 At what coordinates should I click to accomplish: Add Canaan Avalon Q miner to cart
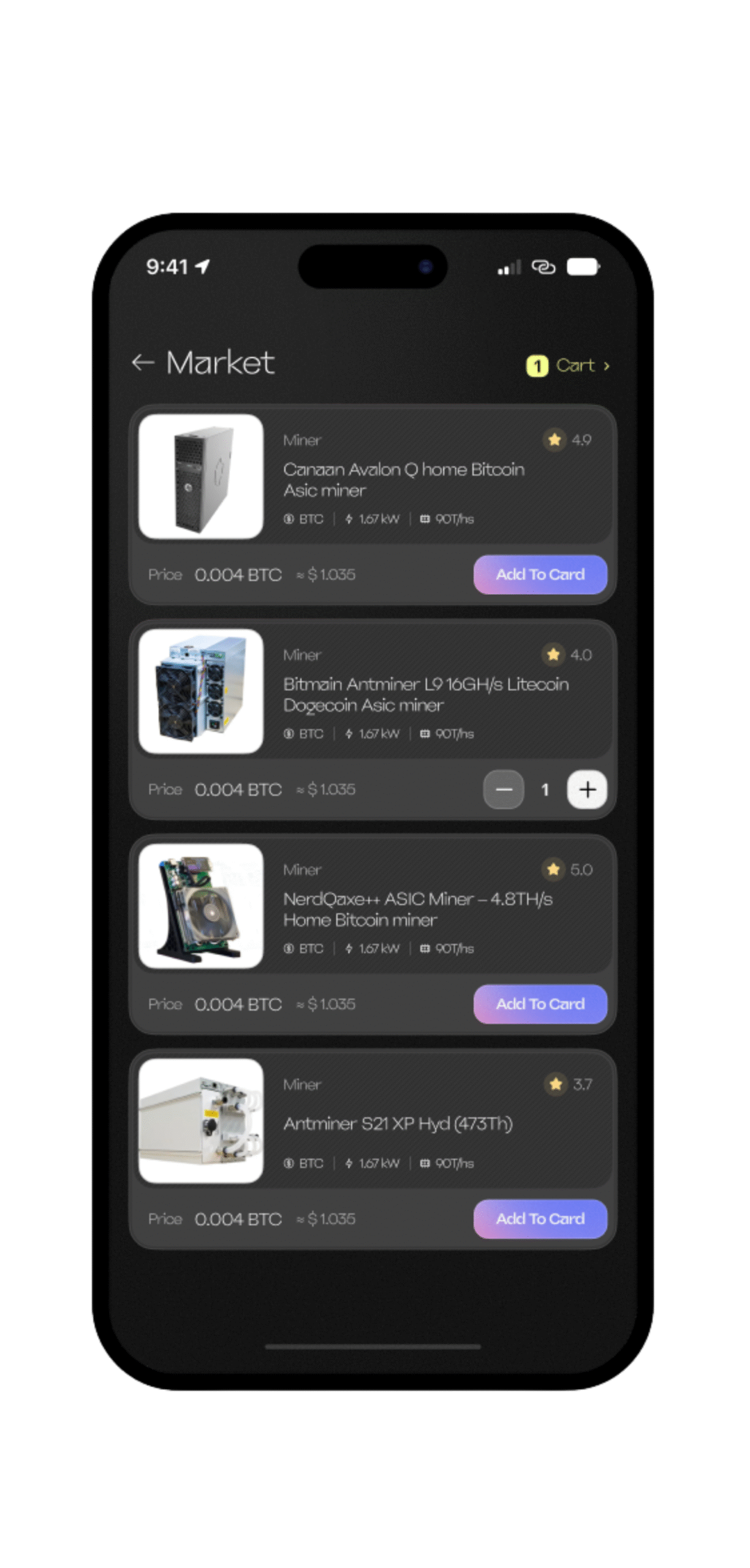click(x=540, y=575)
